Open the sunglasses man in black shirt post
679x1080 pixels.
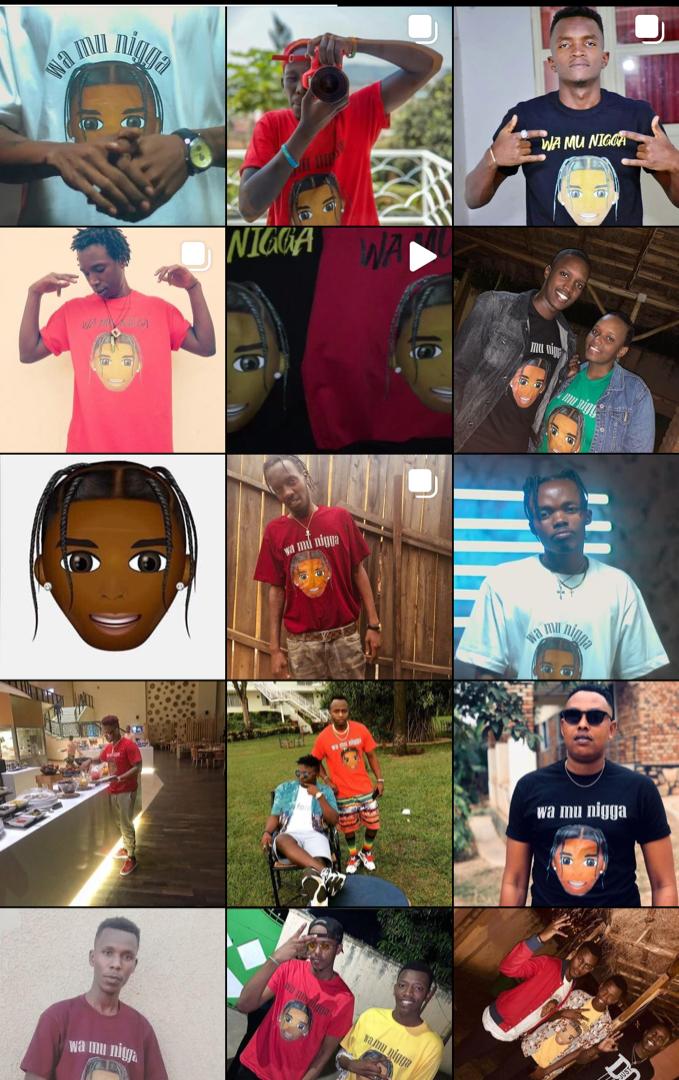tap(566, 794)
